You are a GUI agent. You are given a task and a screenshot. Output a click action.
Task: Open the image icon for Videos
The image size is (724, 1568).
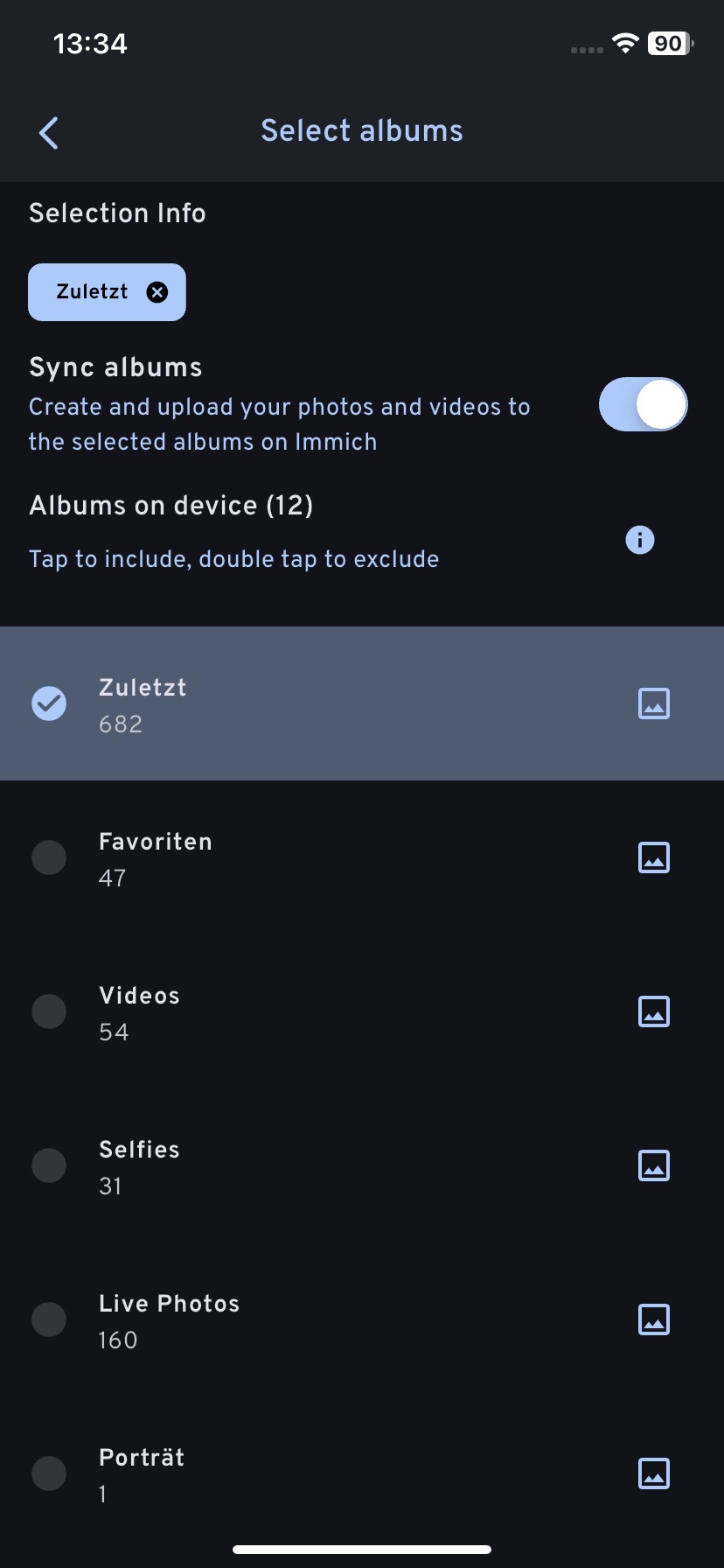point(654,1011)
